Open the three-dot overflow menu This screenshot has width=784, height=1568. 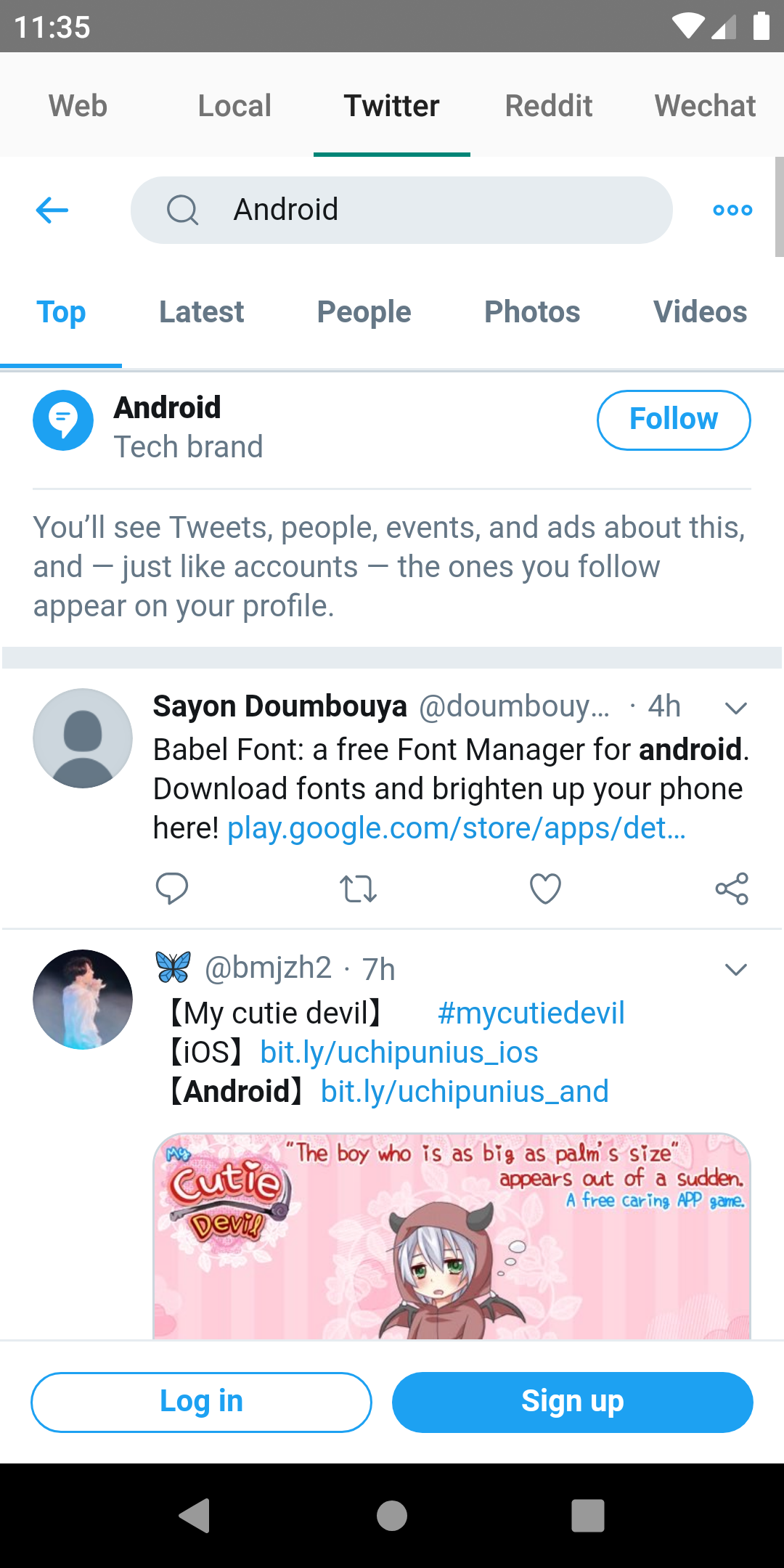click(732, 211)
